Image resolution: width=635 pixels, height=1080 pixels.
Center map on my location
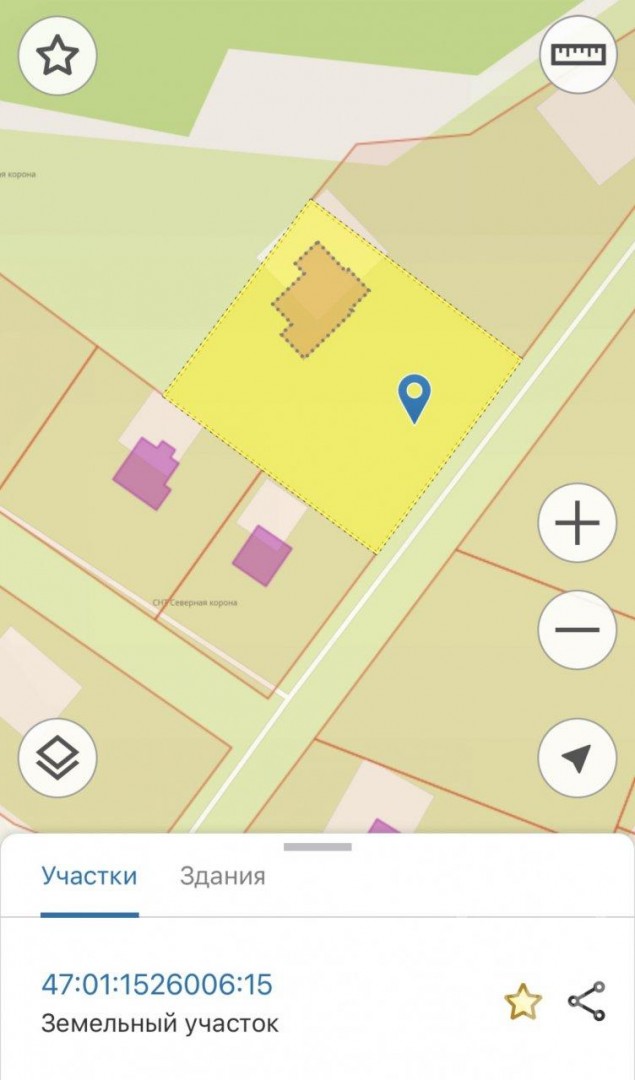(577, 758)
